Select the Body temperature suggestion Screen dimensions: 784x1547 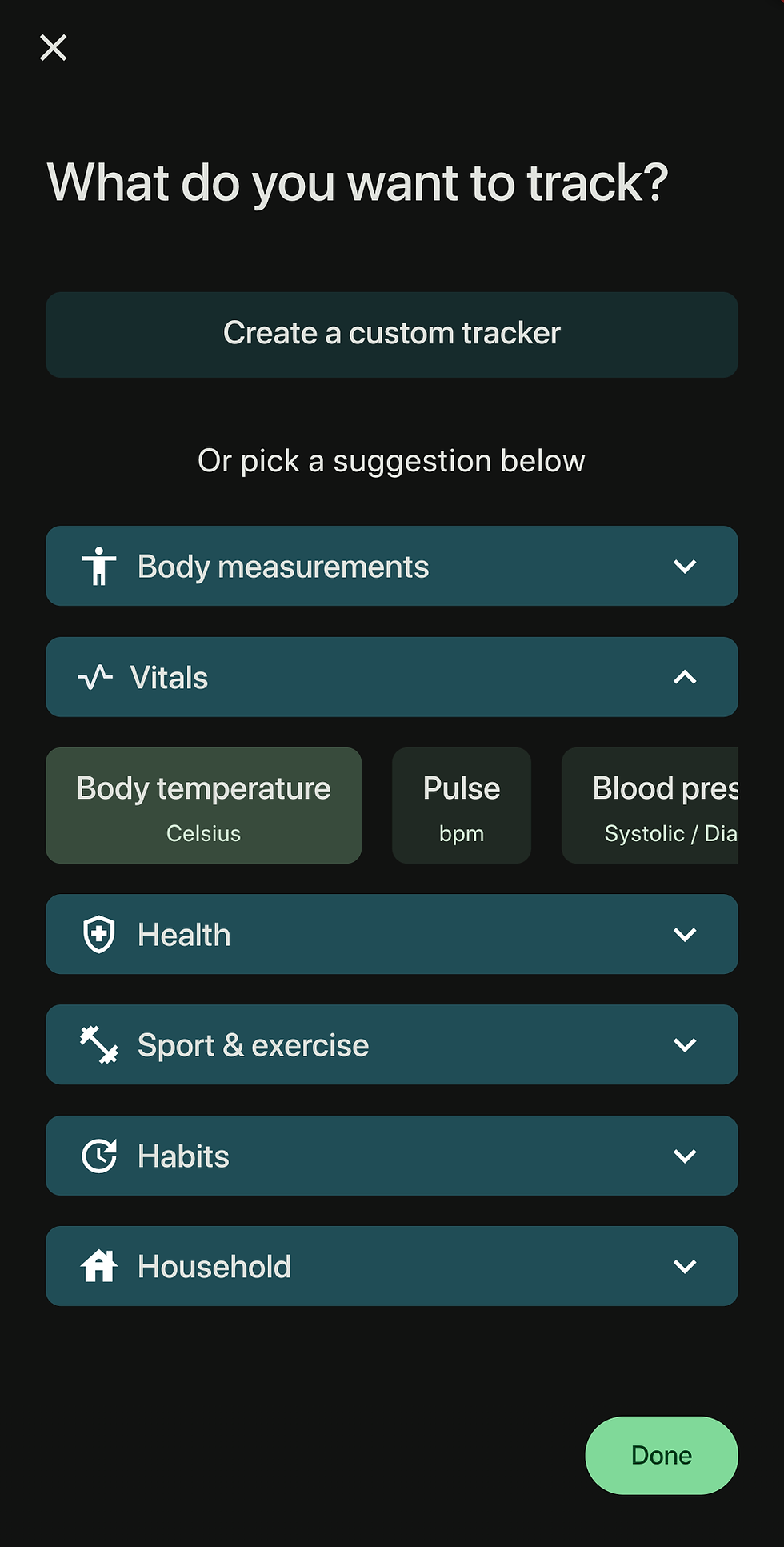[203, 806]
